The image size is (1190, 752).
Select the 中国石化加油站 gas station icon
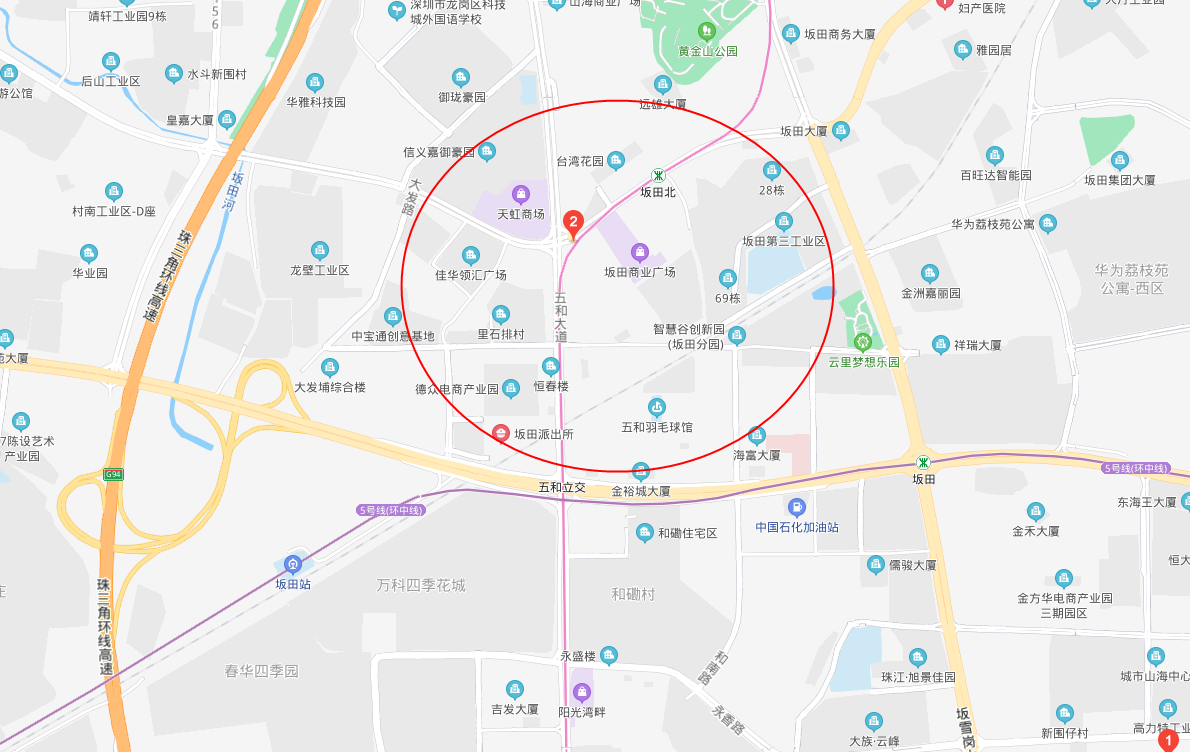[x=796, y=507]
